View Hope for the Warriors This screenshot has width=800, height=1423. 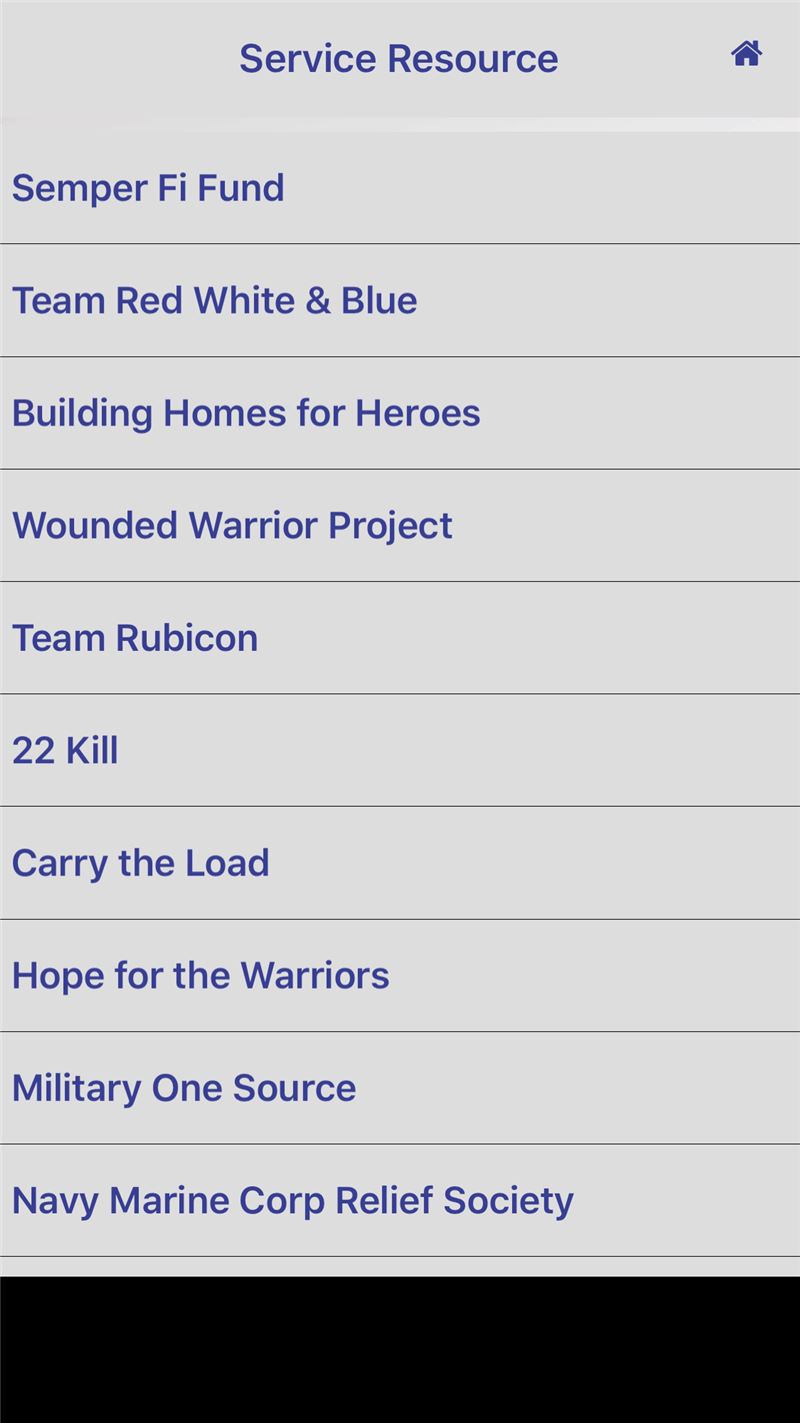400,975
